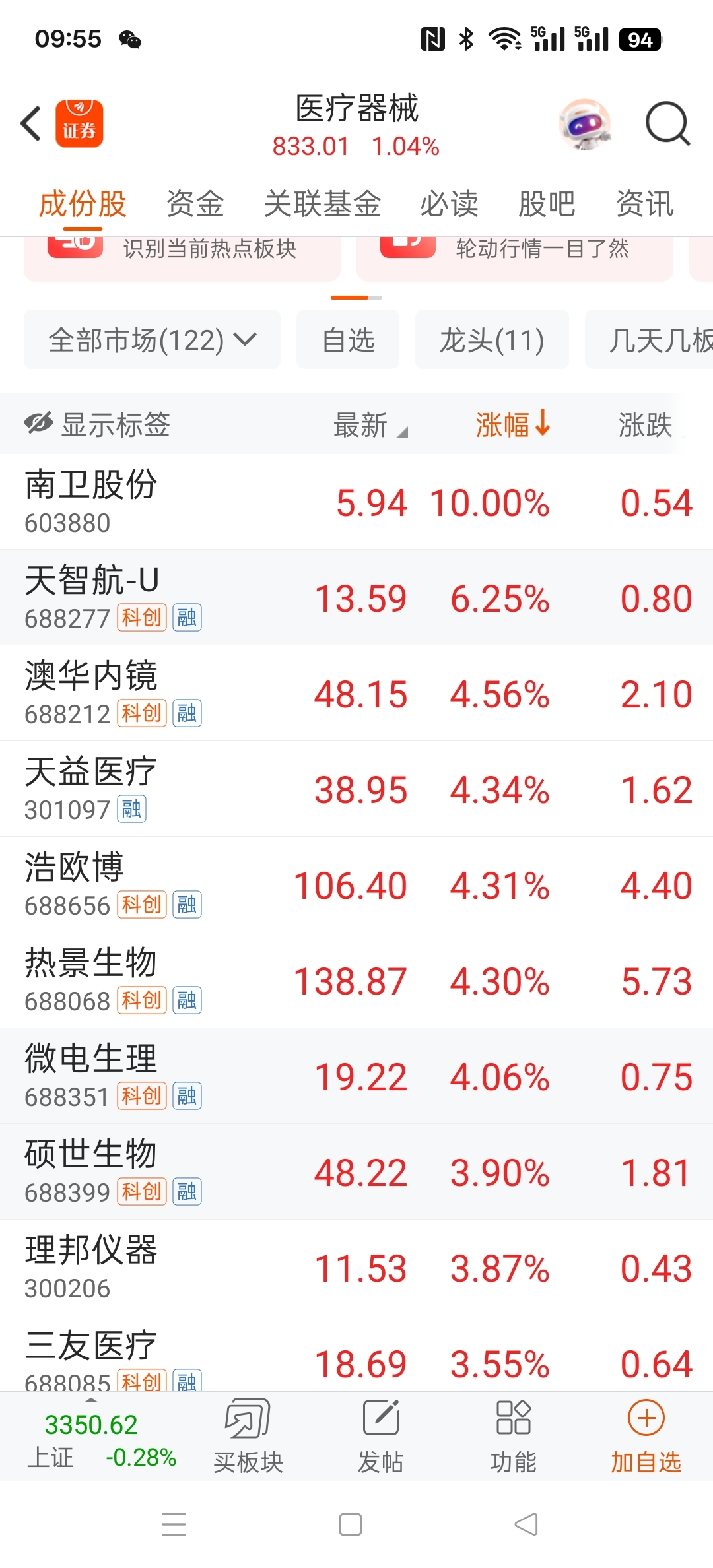Image resolution: width=713 pixels, height=1568 pixels.
Task: Open stock 南卫股份 603880
Action: click(x=356, y=502)
